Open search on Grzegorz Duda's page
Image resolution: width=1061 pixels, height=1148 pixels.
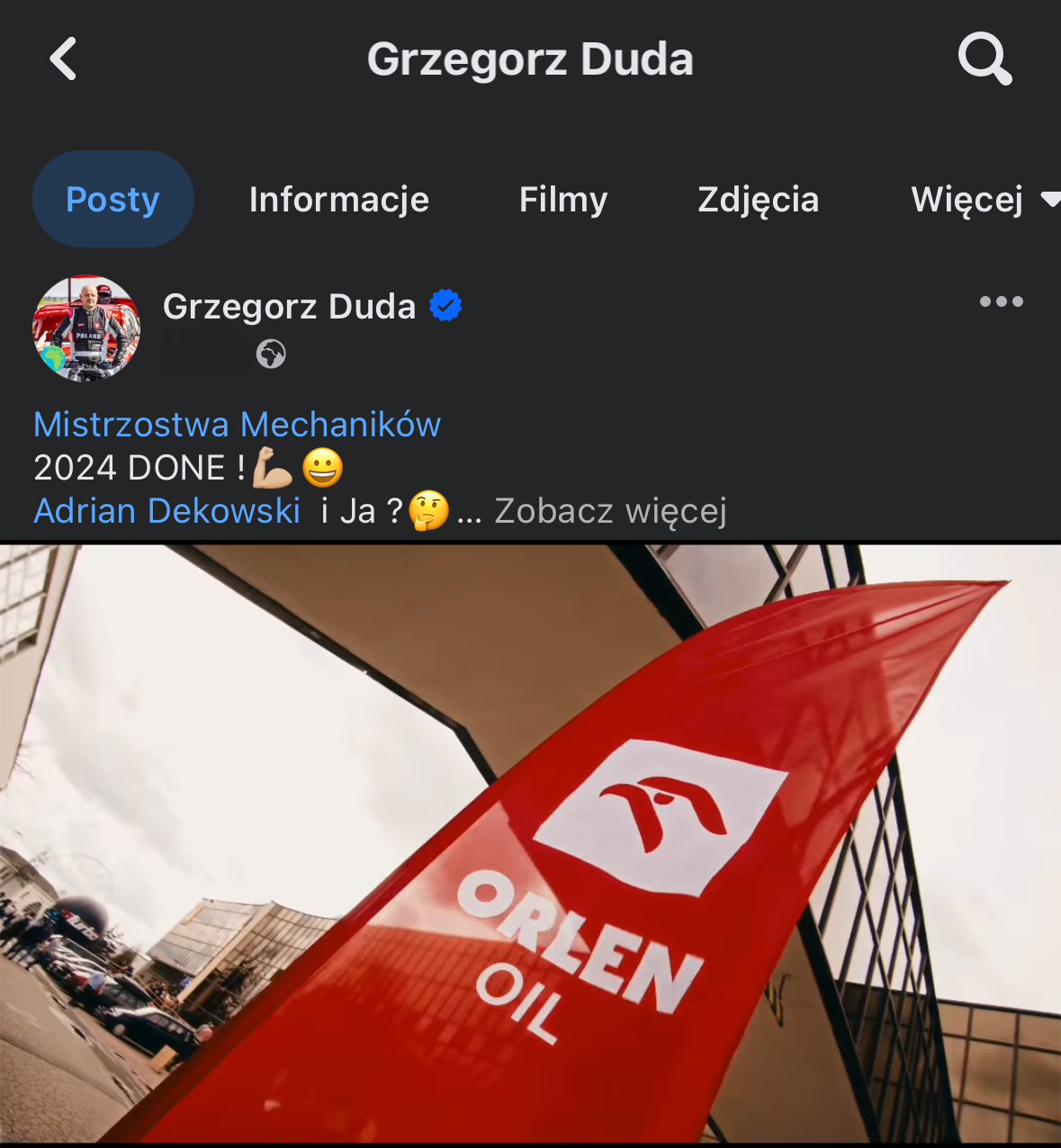click(x=985, y=59)
